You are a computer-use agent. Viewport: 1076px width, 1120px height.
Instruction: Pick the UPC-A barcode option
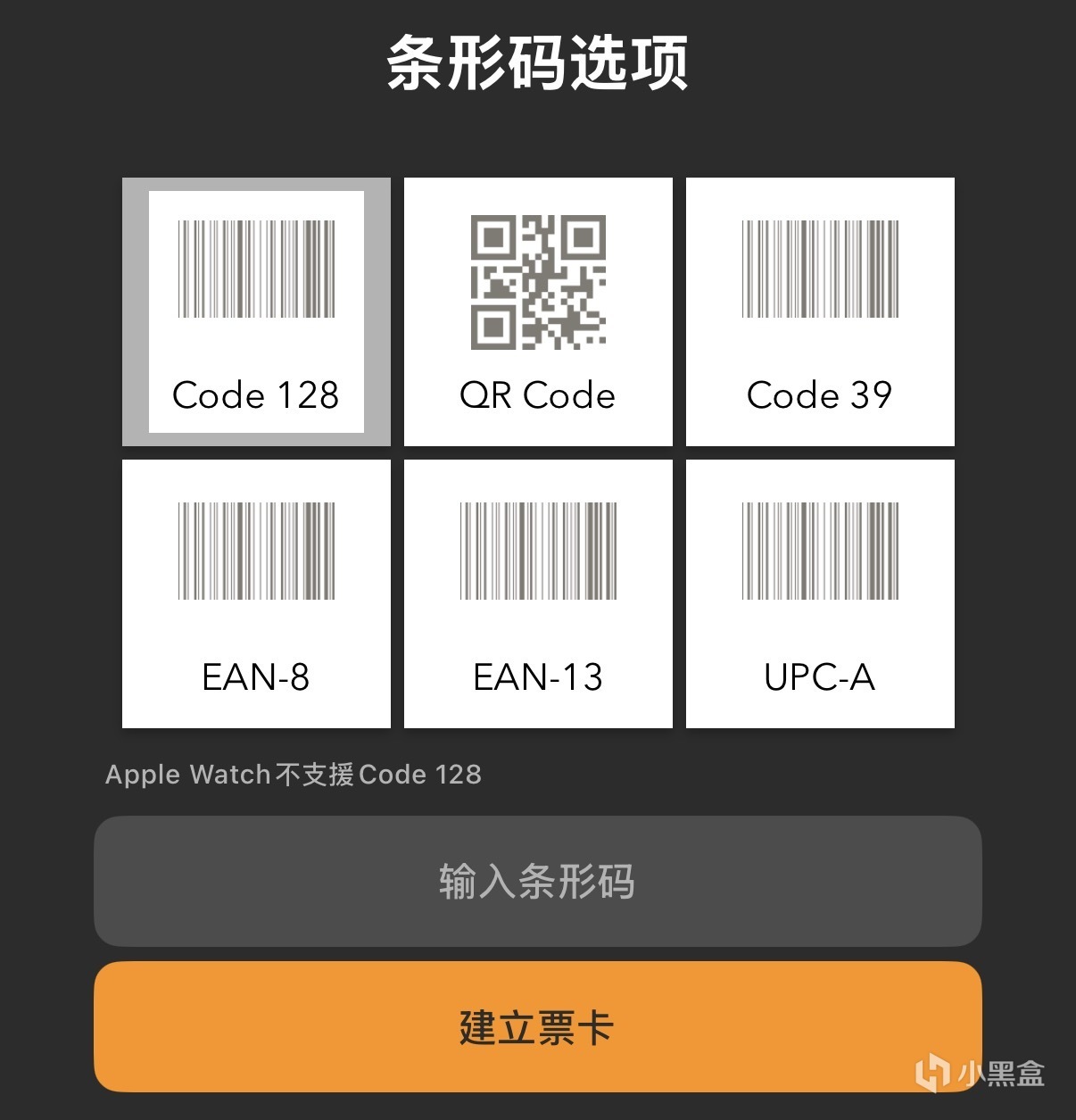[820, 593]
